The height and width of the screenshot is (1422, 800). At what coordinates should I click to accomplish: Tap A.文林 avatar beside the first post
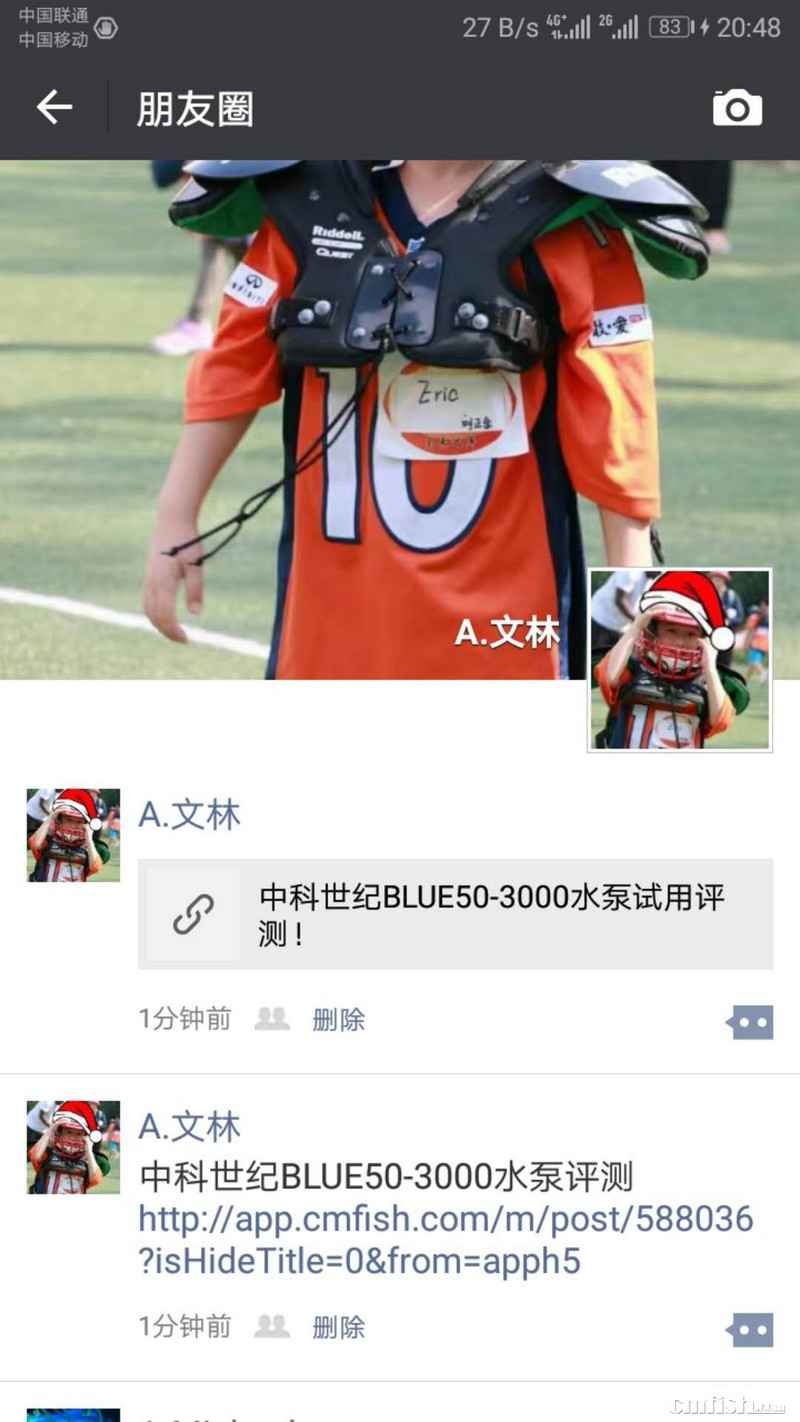(x=73, y=835)
